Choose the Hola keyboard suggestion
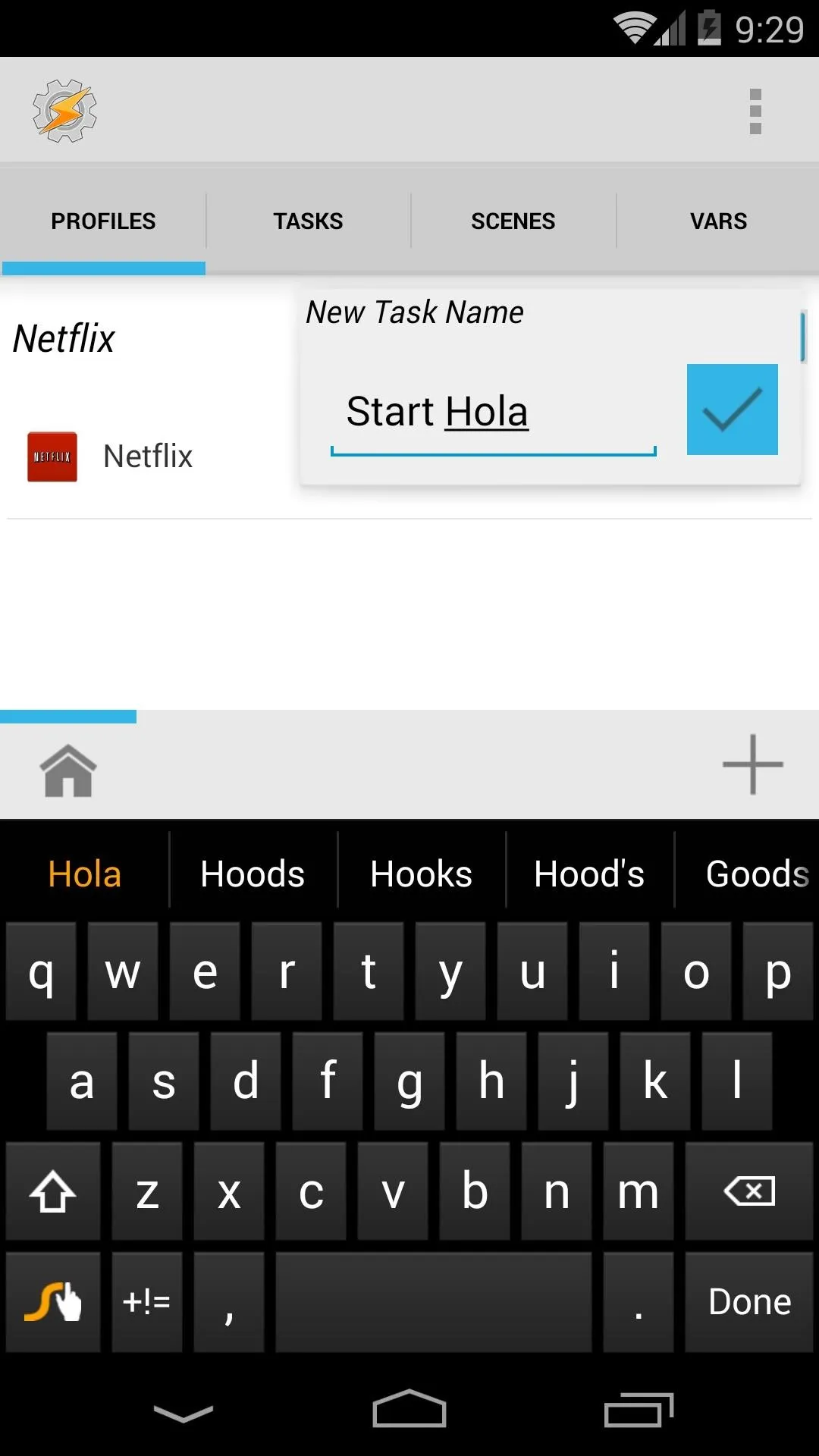Screen dimensions: 819x1456 pyautogui.click(x=84, y=874)
